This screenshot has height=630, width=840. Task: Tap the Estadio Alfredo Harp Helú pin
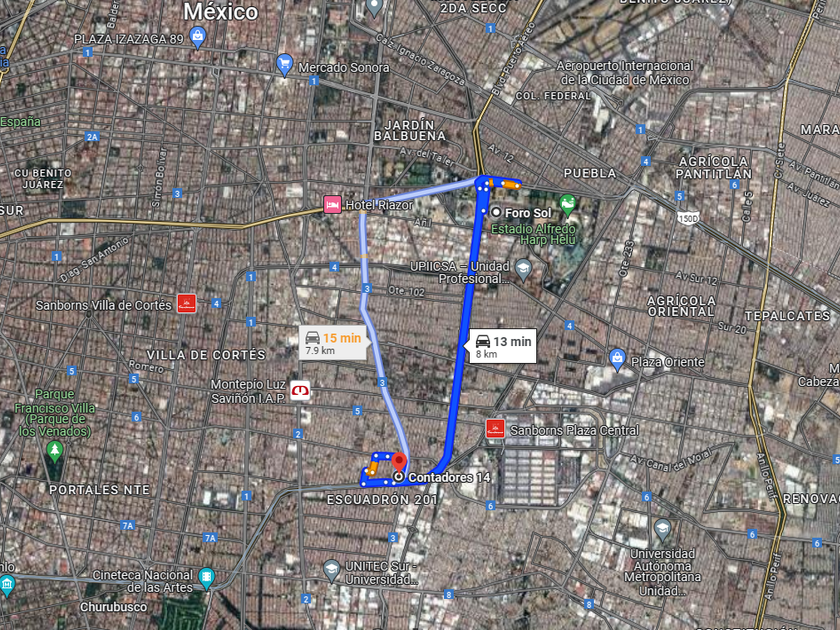[x=567, y=206]
